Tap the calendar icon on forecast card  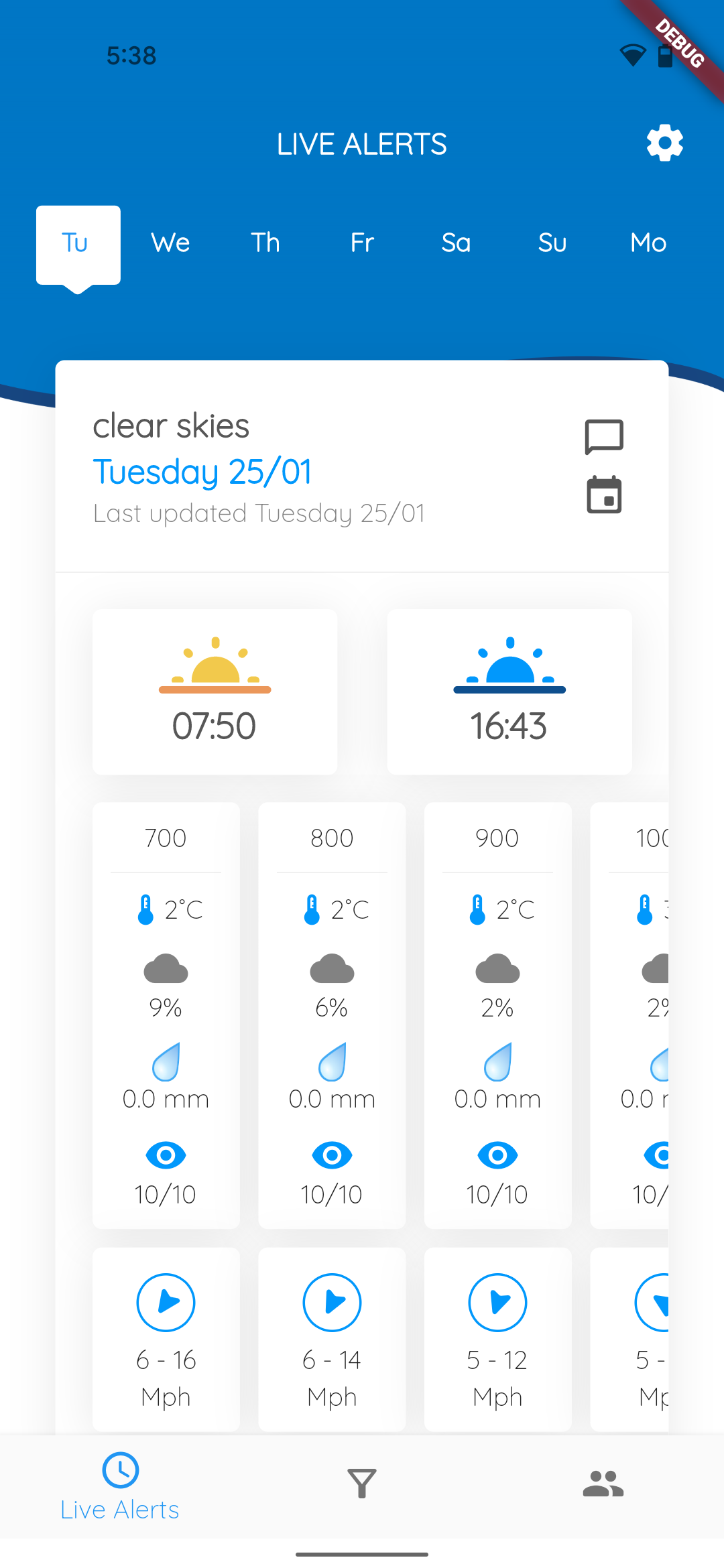(x=604, y=495)
